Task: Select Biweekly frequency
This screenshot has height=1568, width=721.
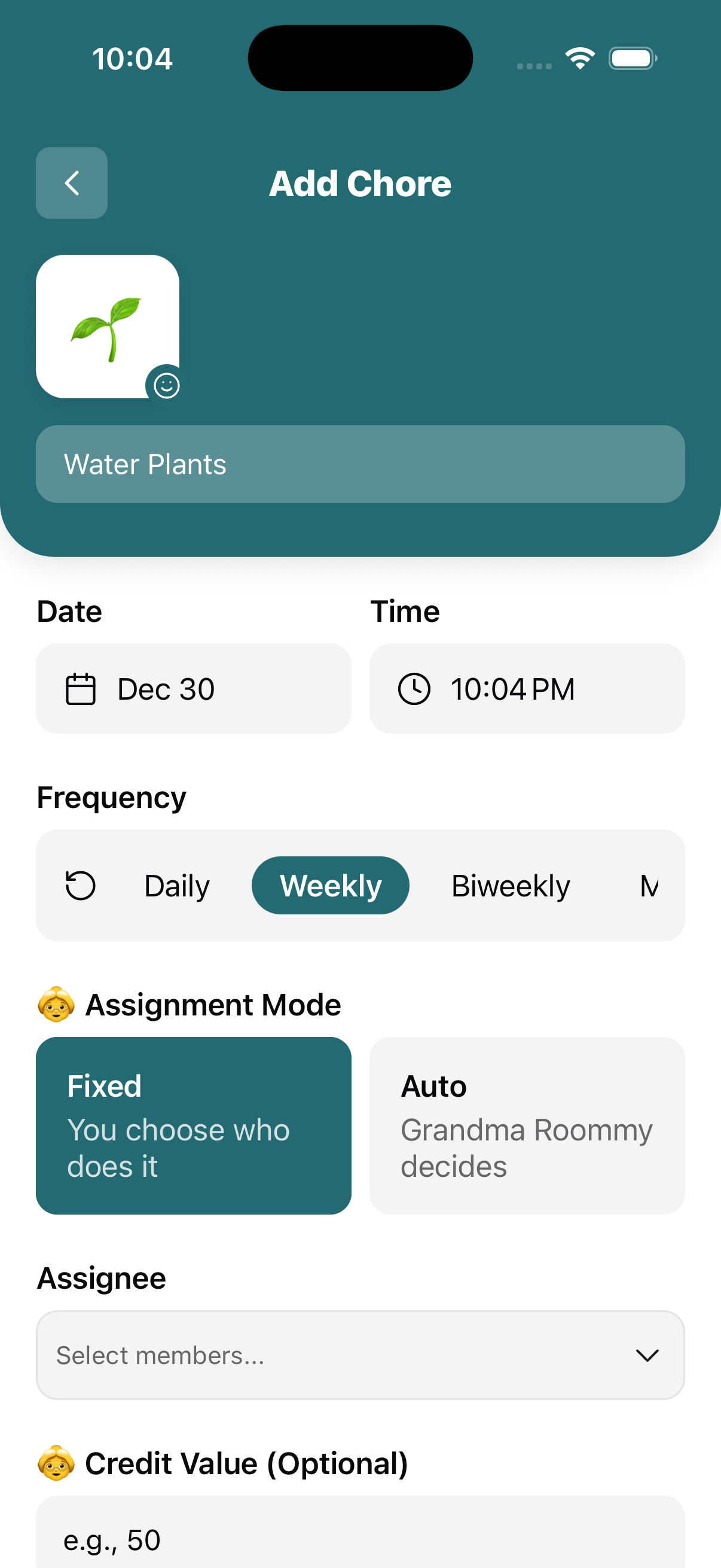Action: 510,886
